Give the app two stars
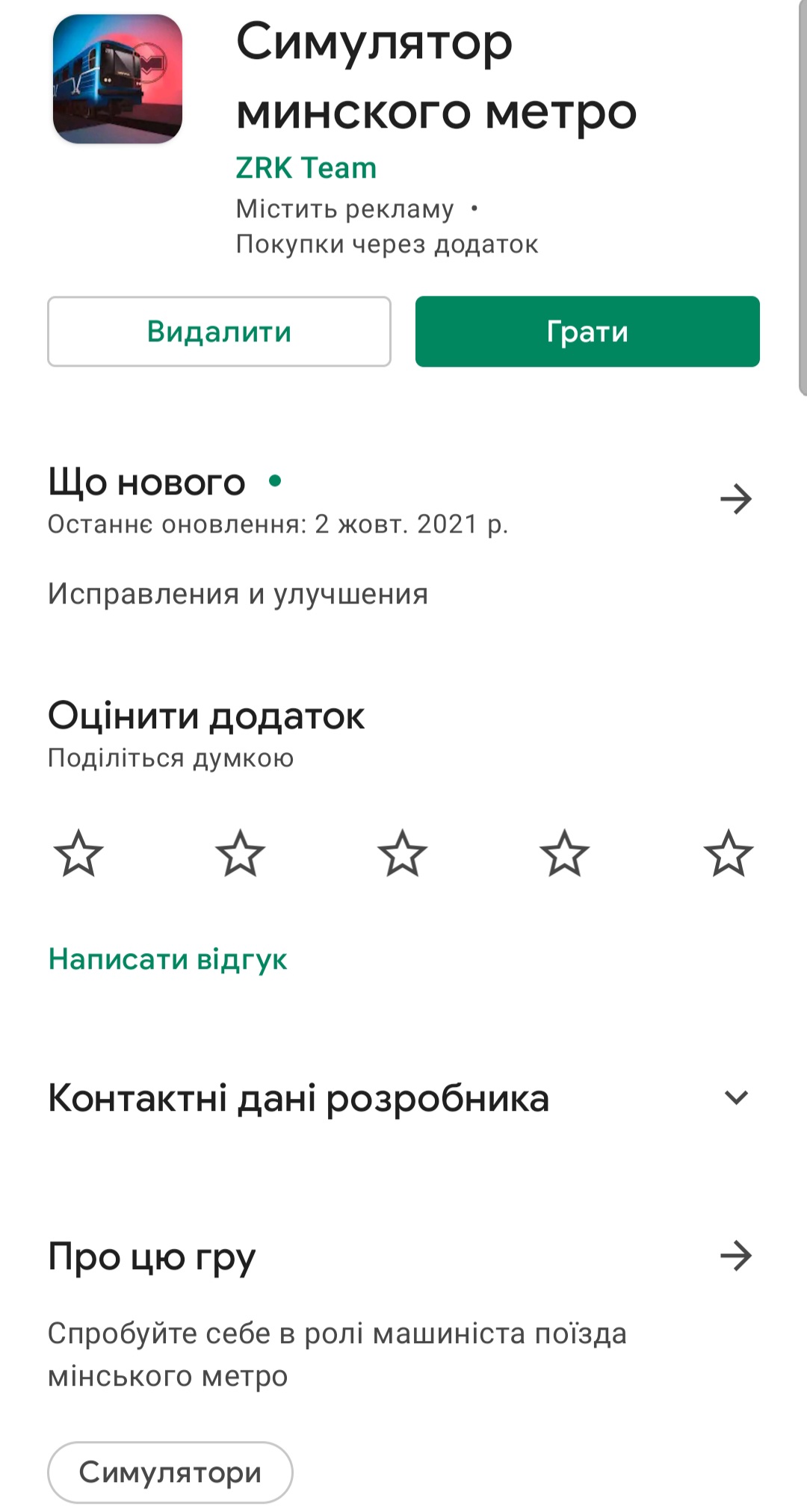The width and height of the screenshot is (807, 1512). 240,853
